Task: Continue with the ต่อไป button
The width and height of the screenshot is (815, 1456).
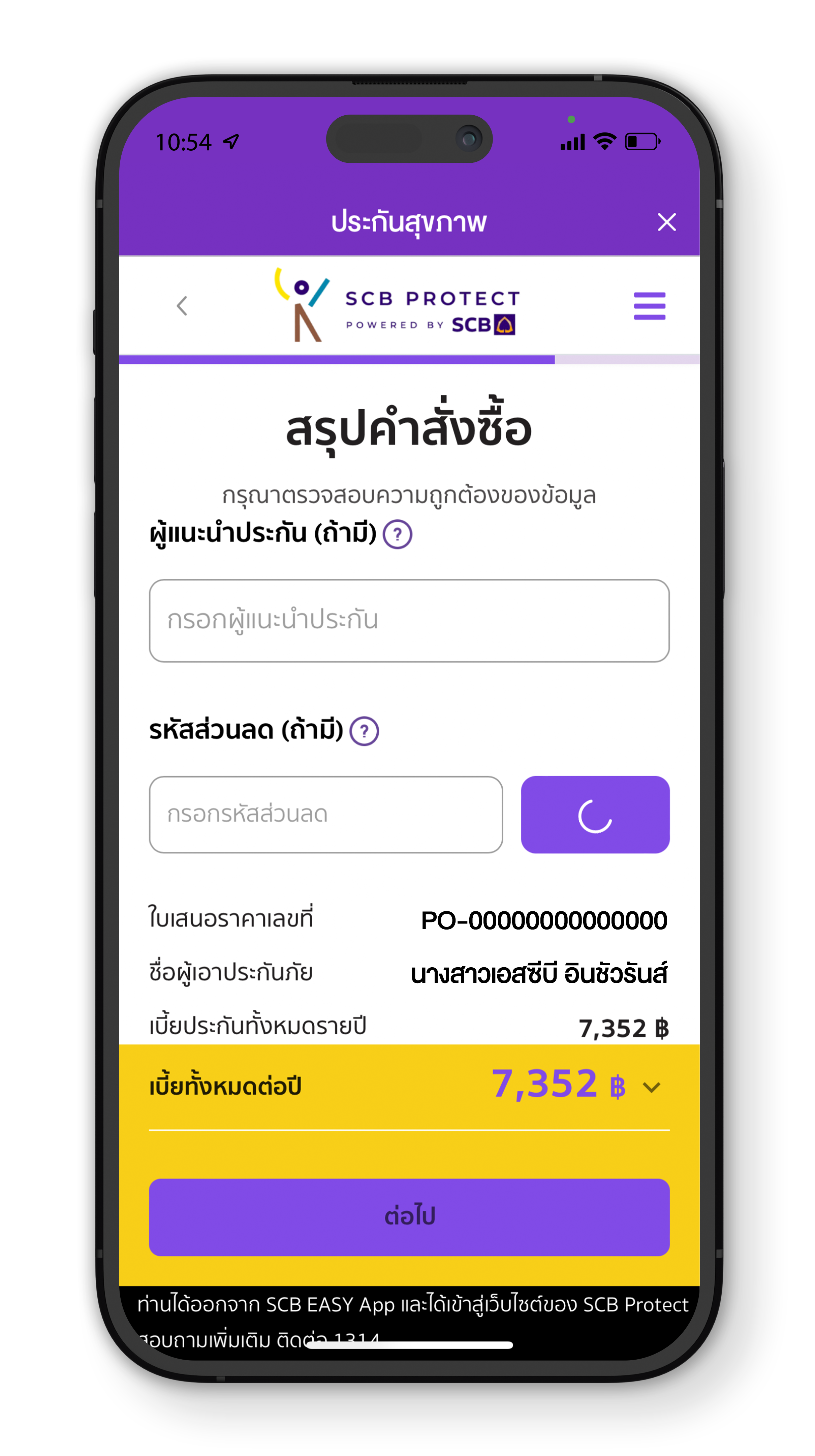Action: click(409, 1216)
